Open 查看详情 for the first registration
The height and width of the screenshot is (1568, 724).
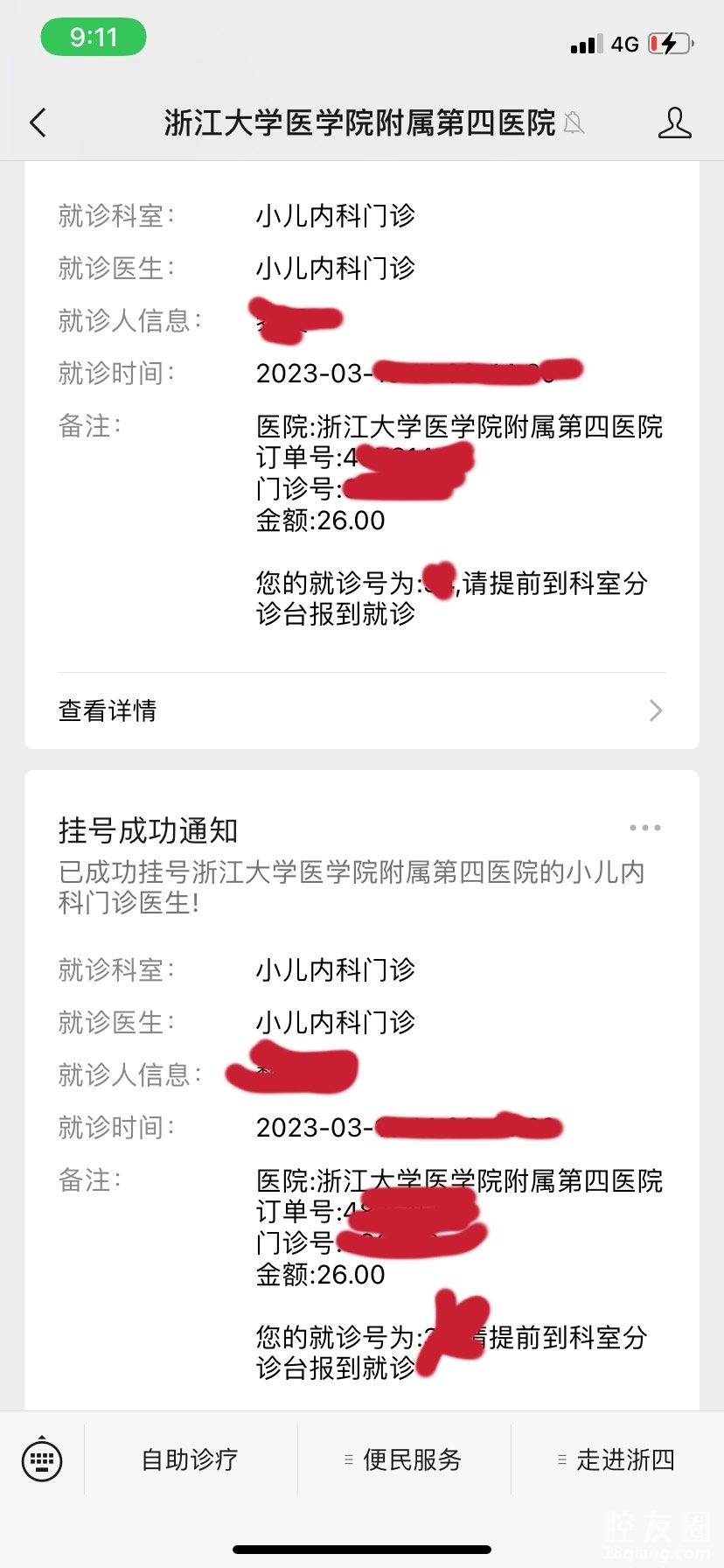pyautogui.click(x=361, y=710)
